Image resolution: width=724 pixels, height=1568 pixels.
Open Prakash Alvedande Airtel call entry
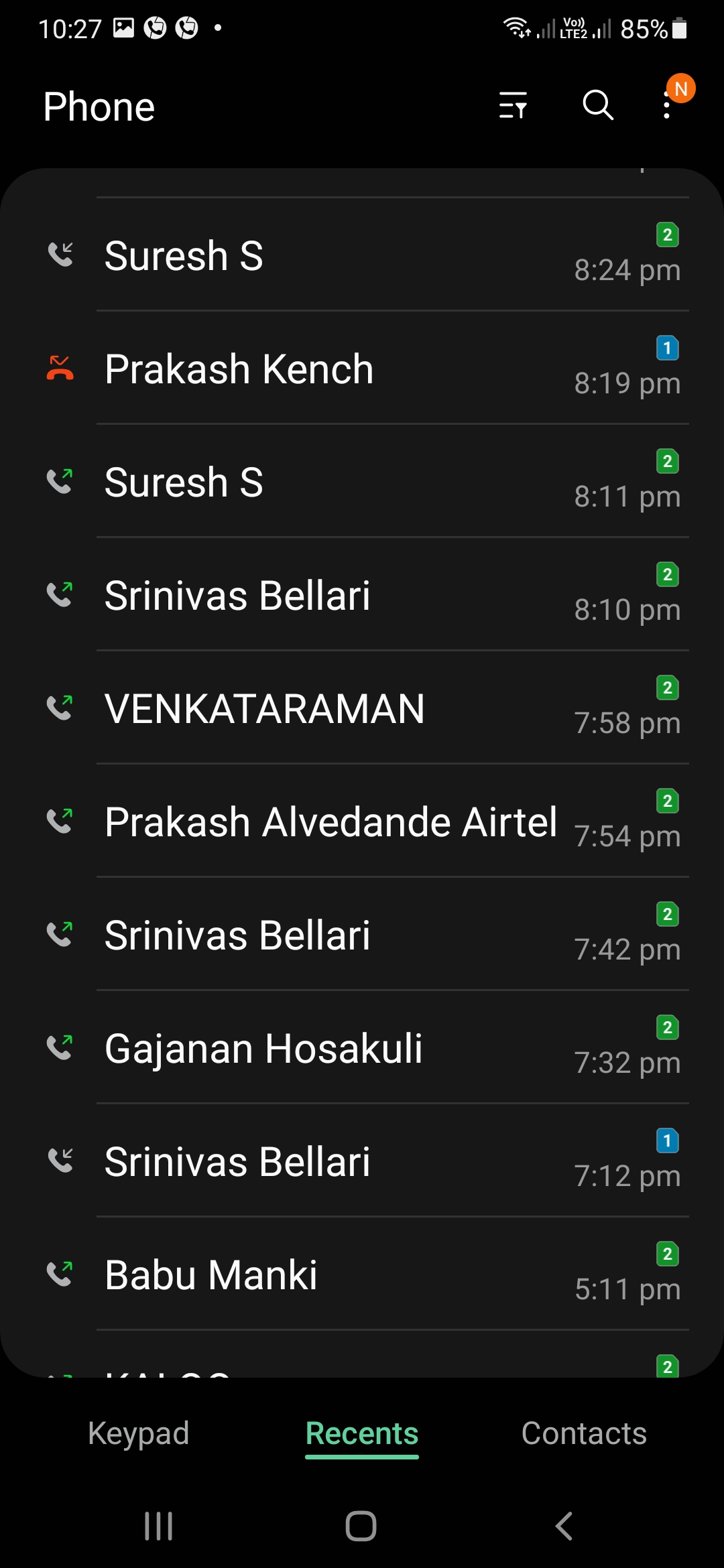[x=362, y=822]
